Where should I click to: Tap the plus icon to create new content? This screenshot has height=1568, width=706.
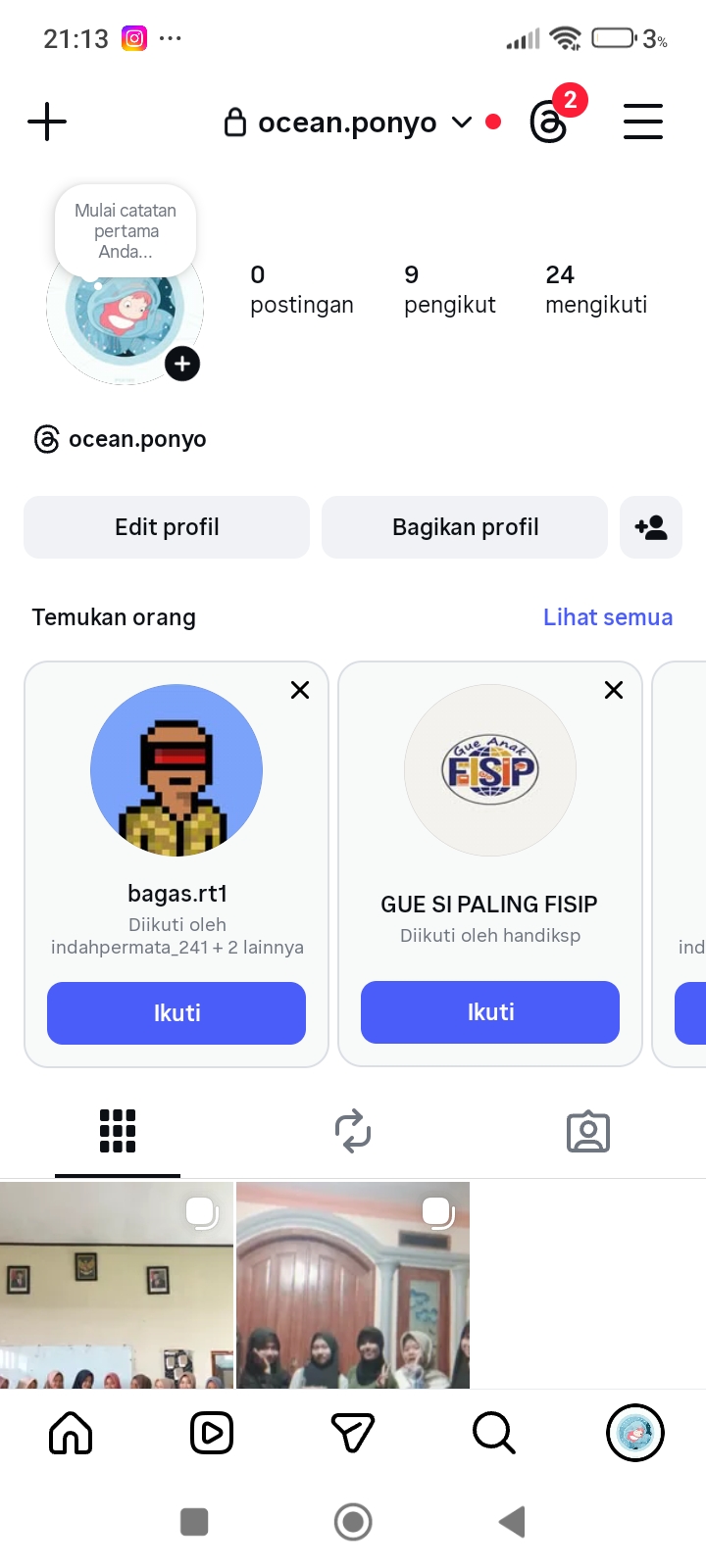coord(47,122)
